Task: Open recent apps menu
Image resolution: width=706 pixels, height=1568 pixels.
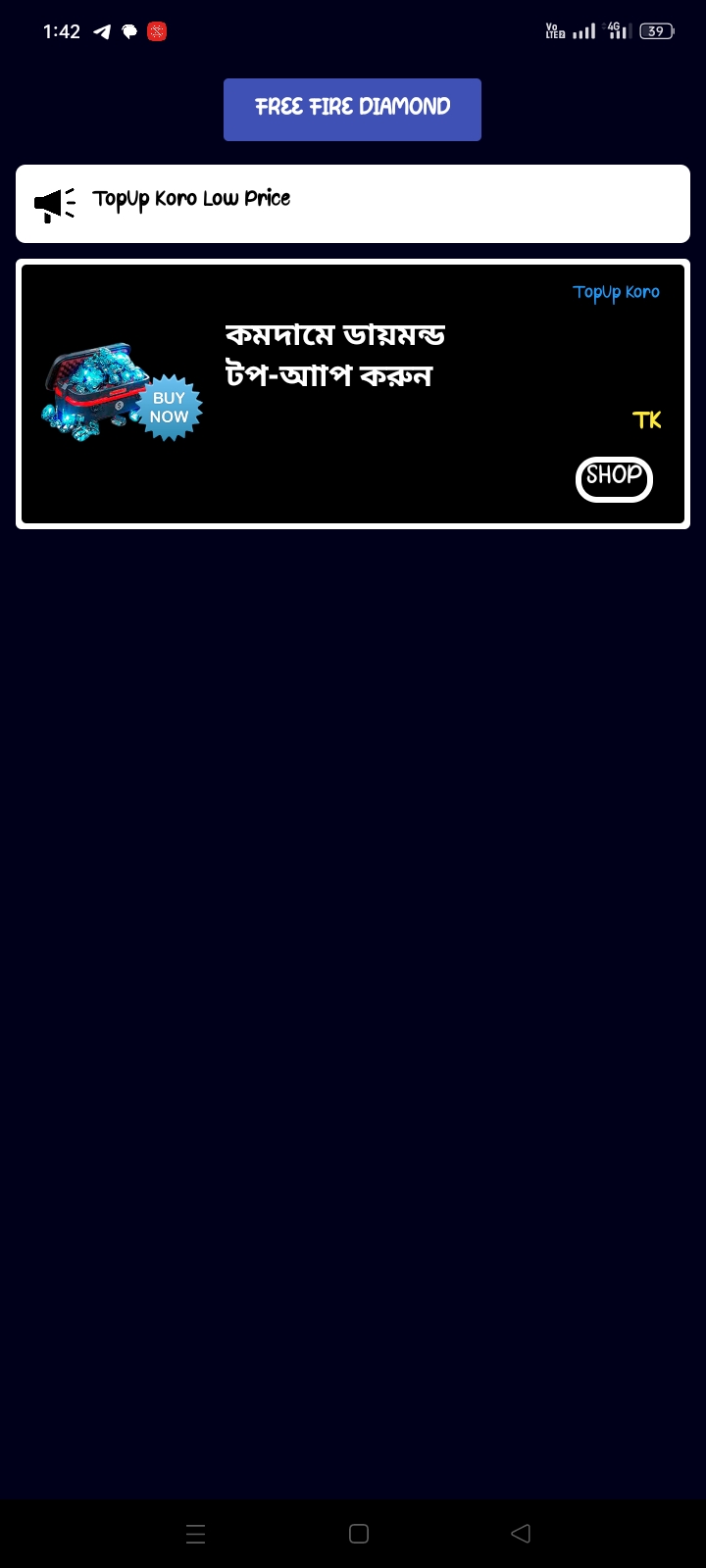Action: pyautogui.click(x=195, y=1534)
